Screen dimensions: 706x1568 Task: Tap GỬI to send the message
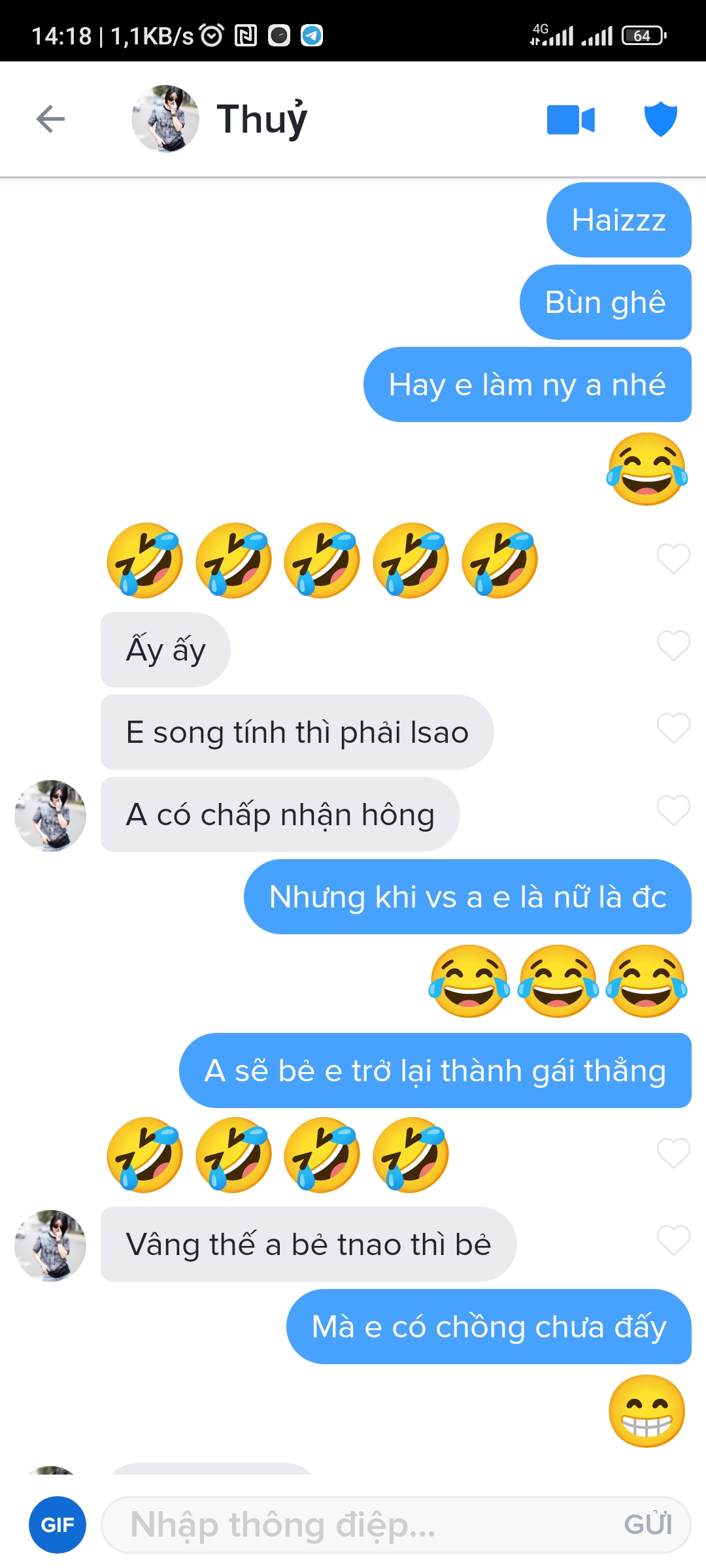coord(647,1524)
